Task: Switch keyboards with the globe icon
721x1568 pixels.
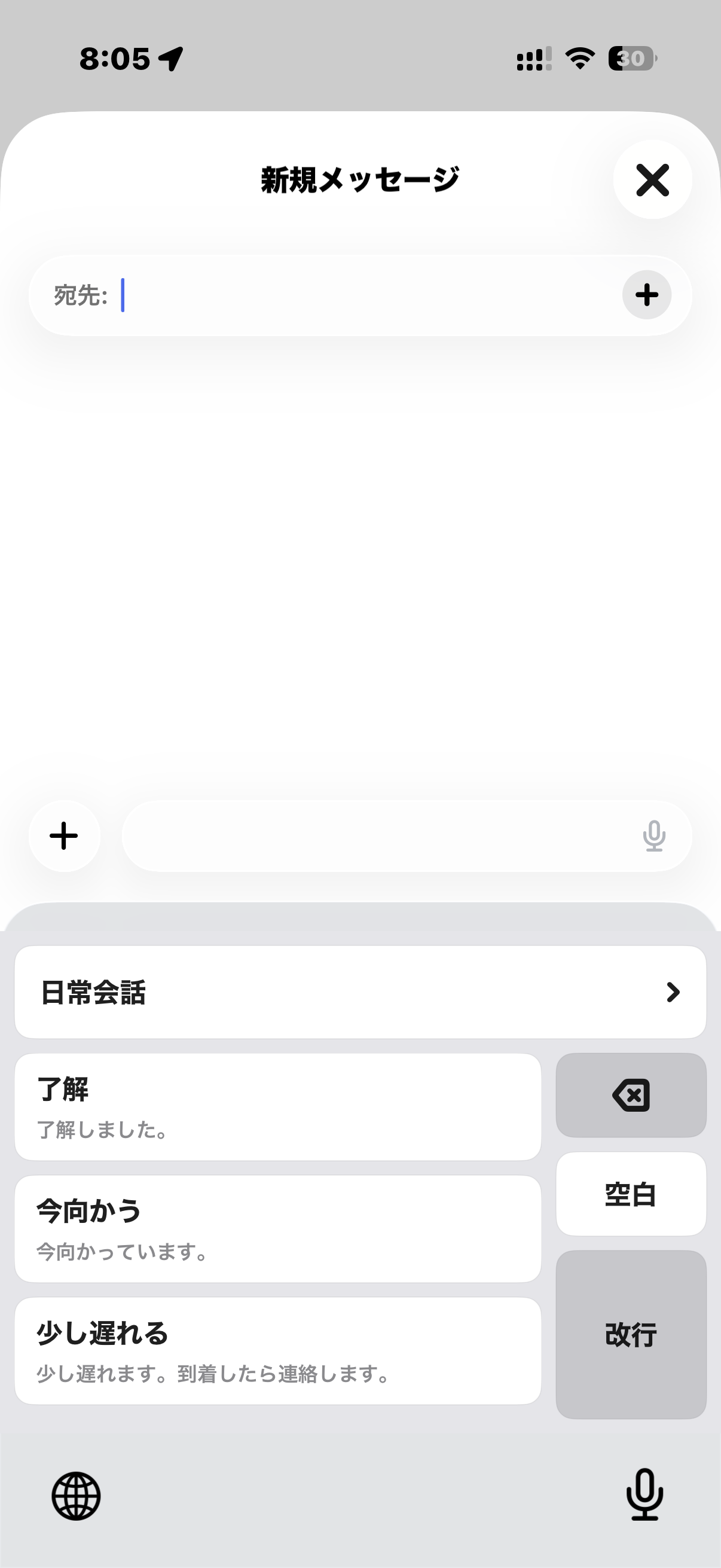Action: tap(76, 1496)
